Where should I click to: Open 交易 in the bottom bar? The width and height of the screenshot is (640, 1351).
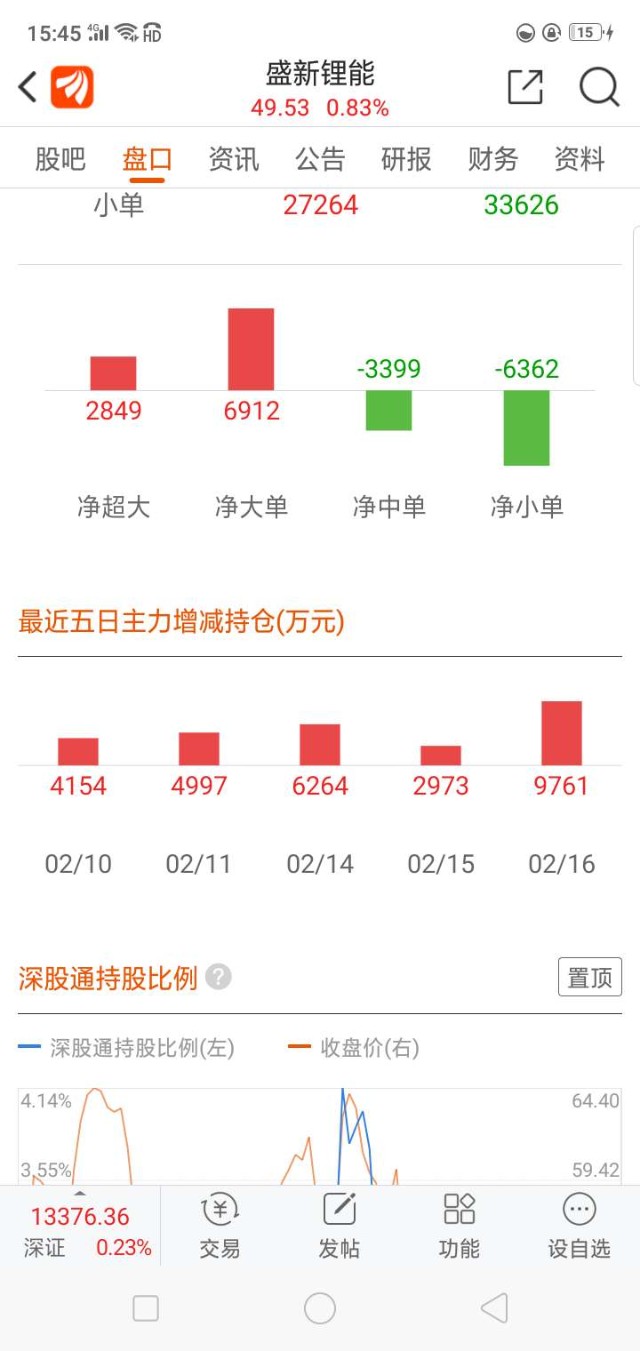220,1226
